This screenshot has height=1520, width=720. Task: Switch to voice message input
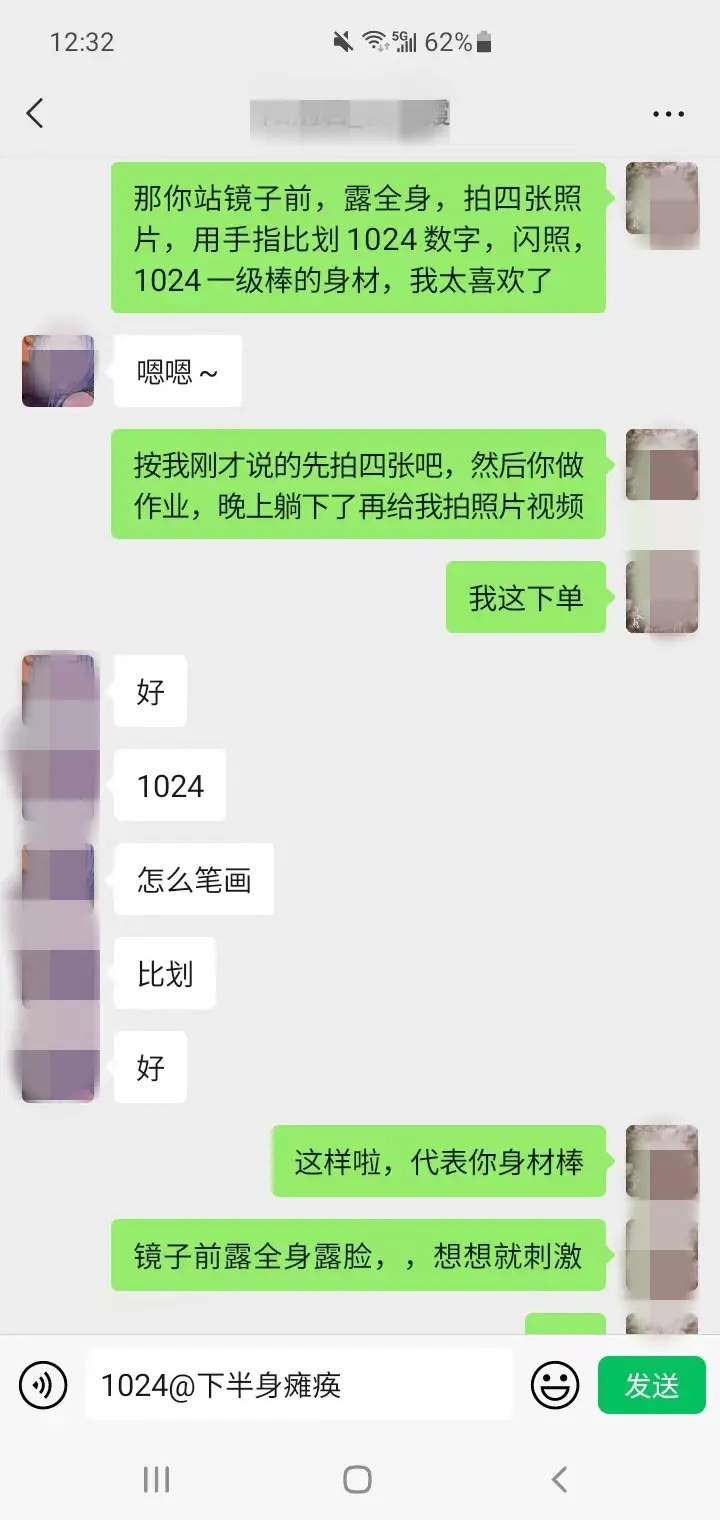pos(43,1386)
